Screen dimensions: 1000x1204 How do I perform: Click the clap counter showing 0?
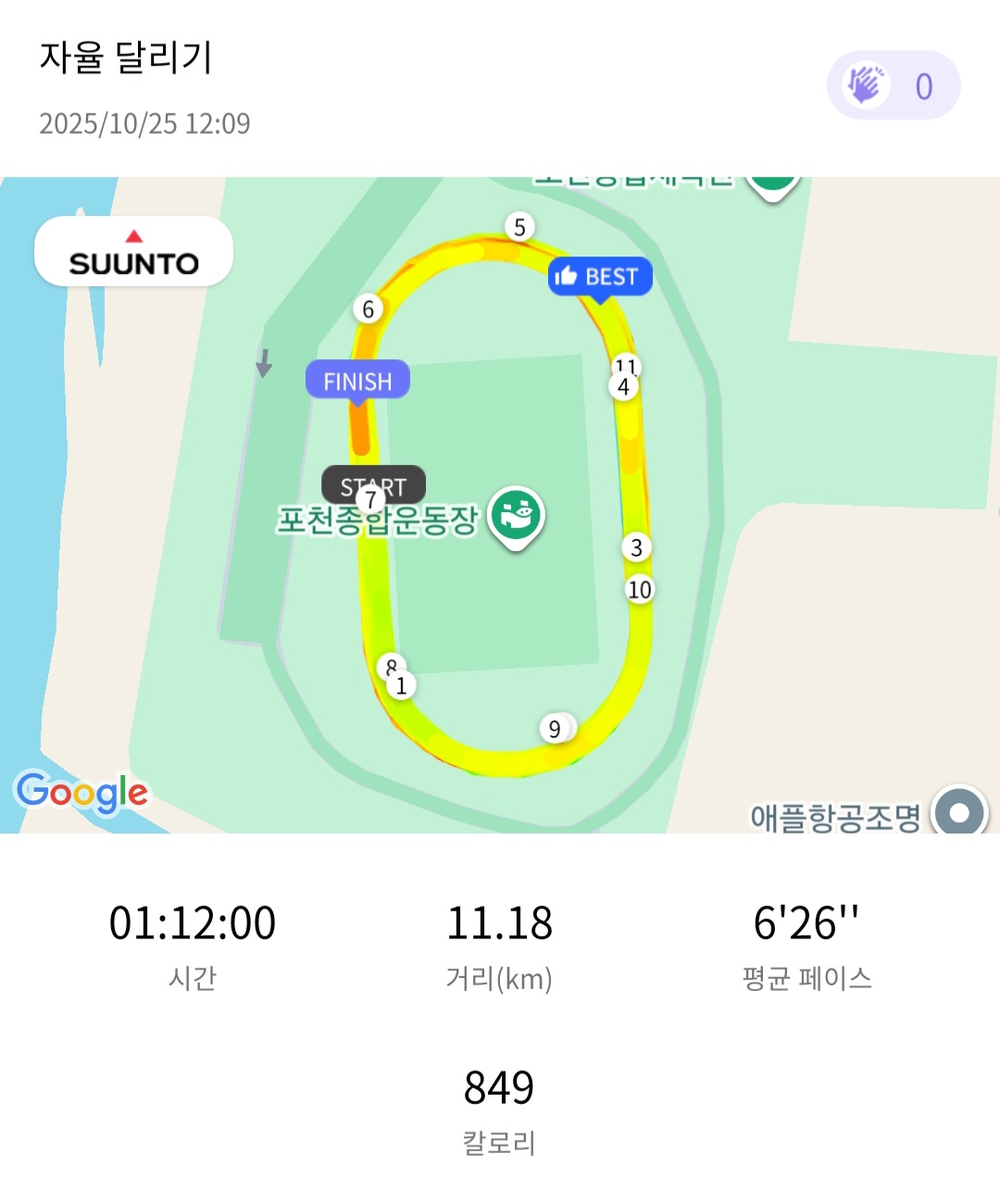[x=919, y=85]
